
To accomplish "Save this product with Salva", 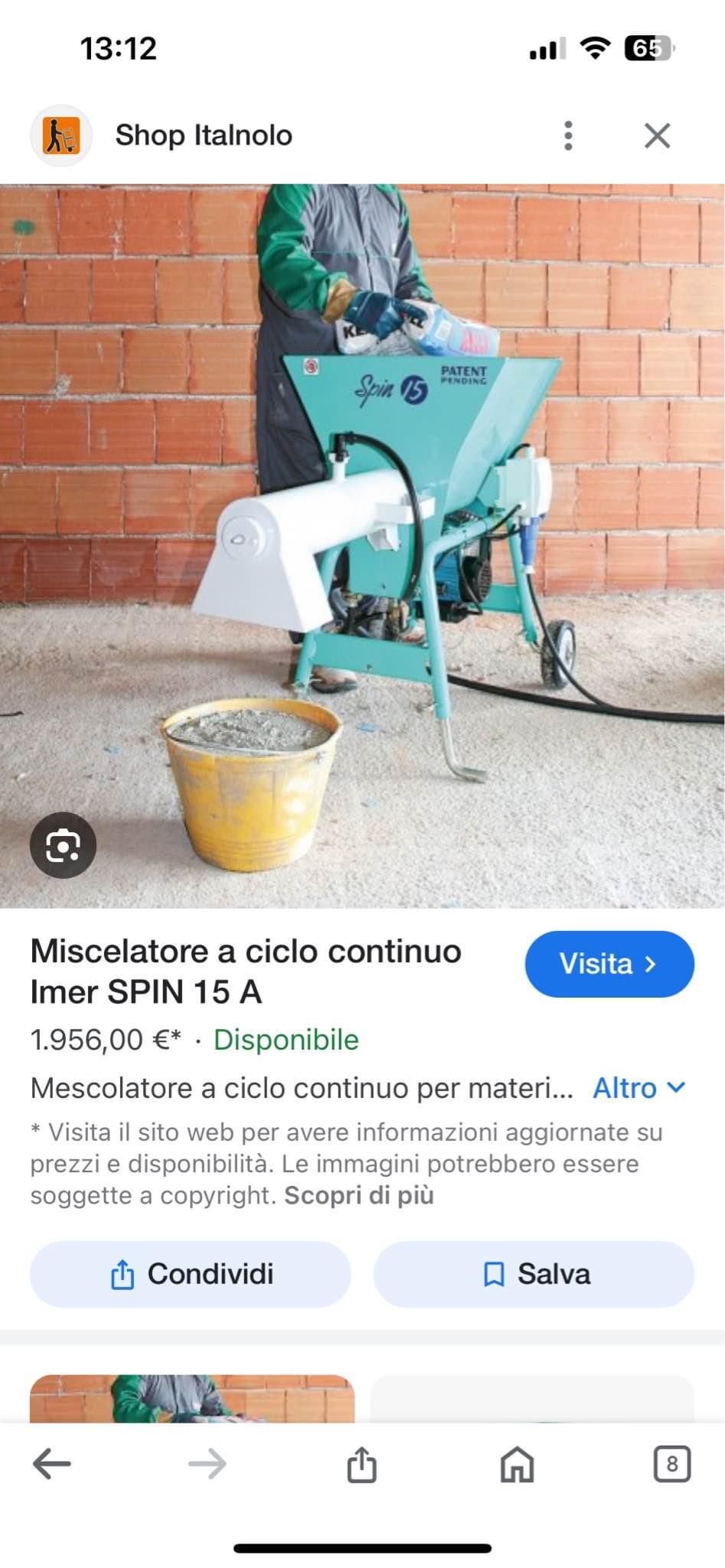I will point(534,1275).
